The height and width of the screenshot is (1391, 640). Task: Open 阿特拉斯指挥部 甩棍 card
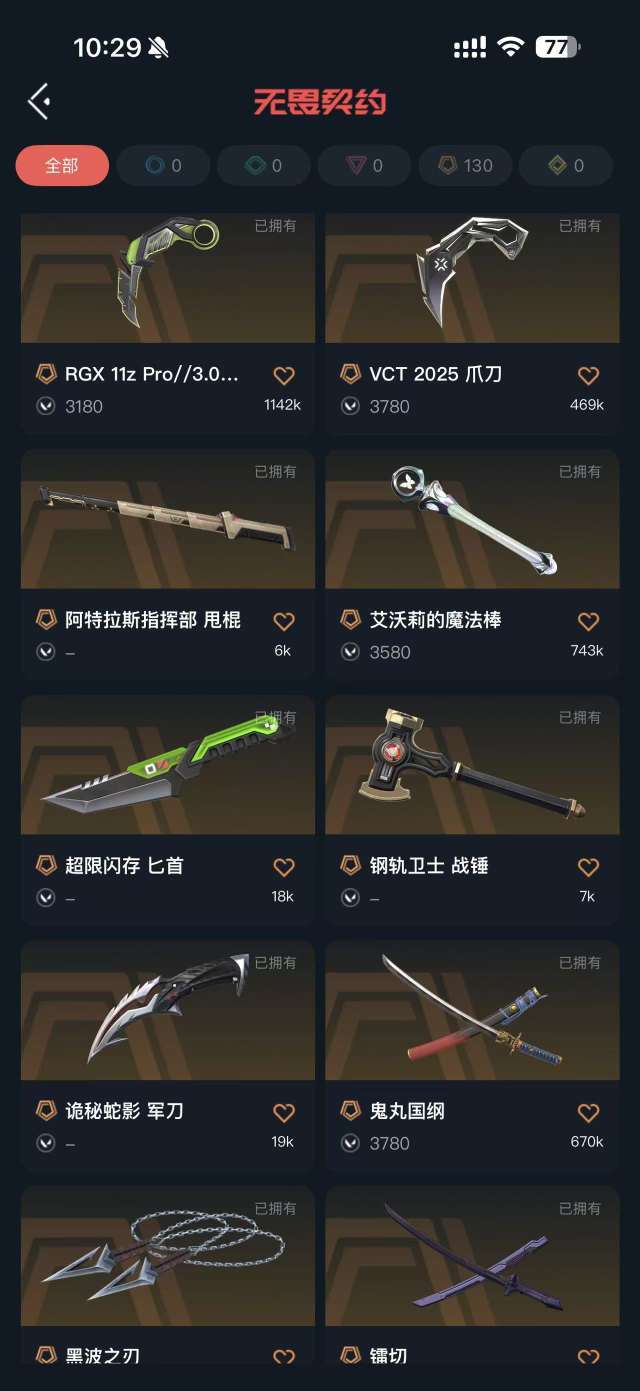click(x=168, y=564)
